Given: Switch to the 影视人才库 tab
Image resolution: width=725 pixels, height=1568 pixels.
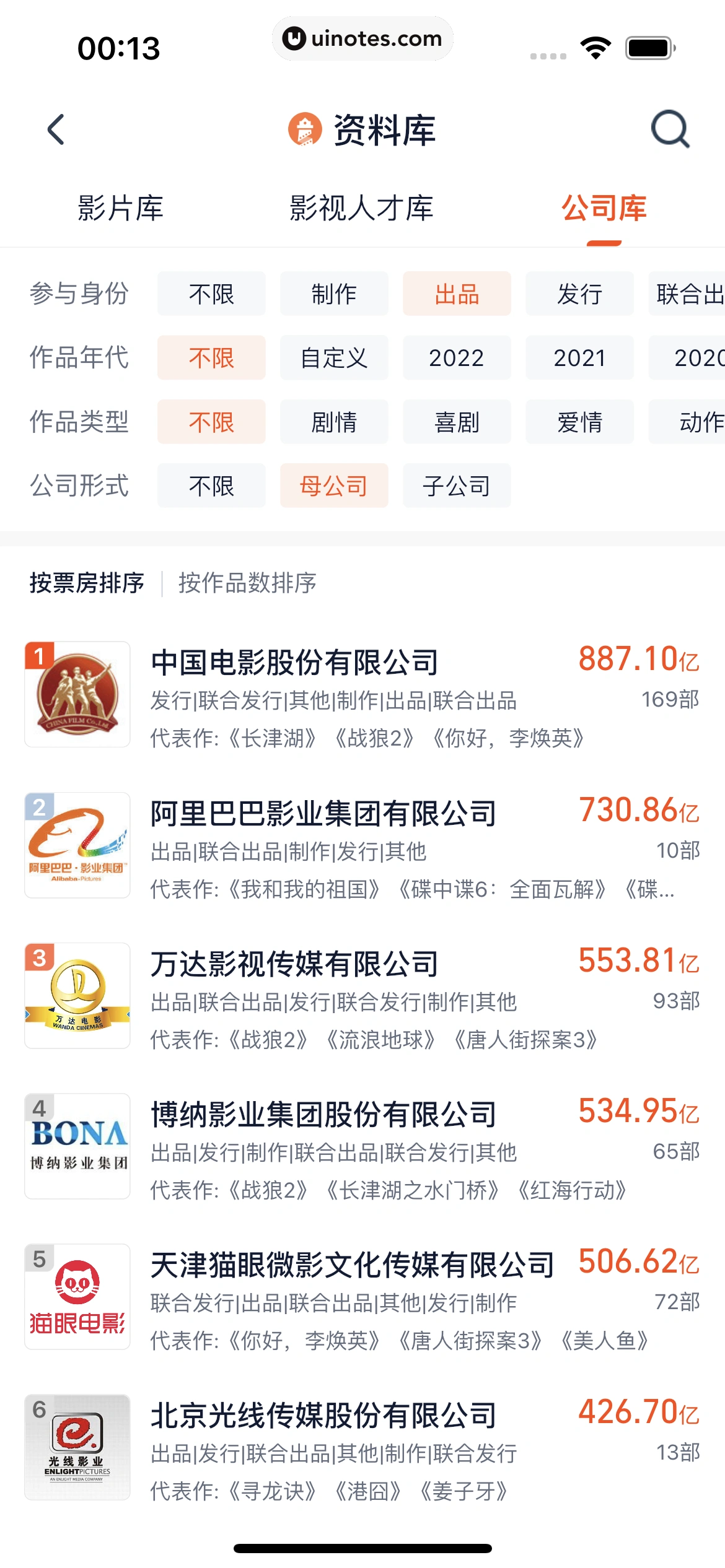Looking at the screenshot, I should coord(361,208).
